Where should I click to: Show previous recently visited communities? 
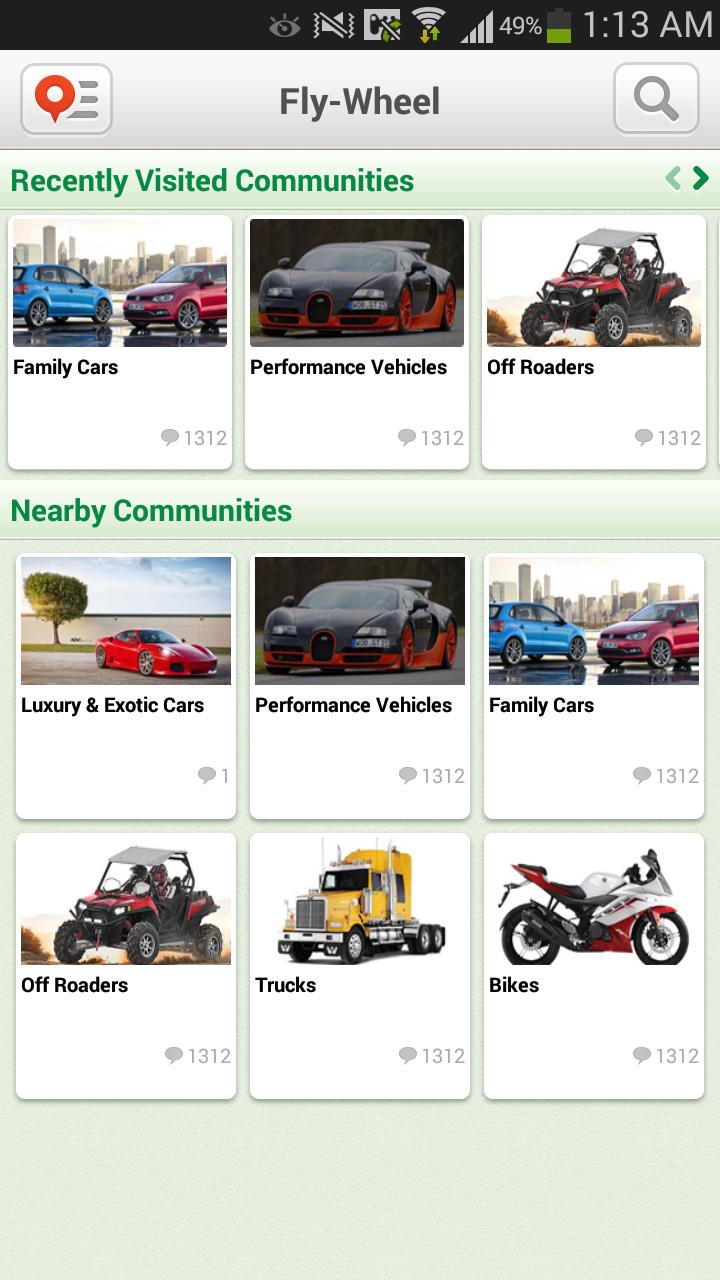click(673, 179)
